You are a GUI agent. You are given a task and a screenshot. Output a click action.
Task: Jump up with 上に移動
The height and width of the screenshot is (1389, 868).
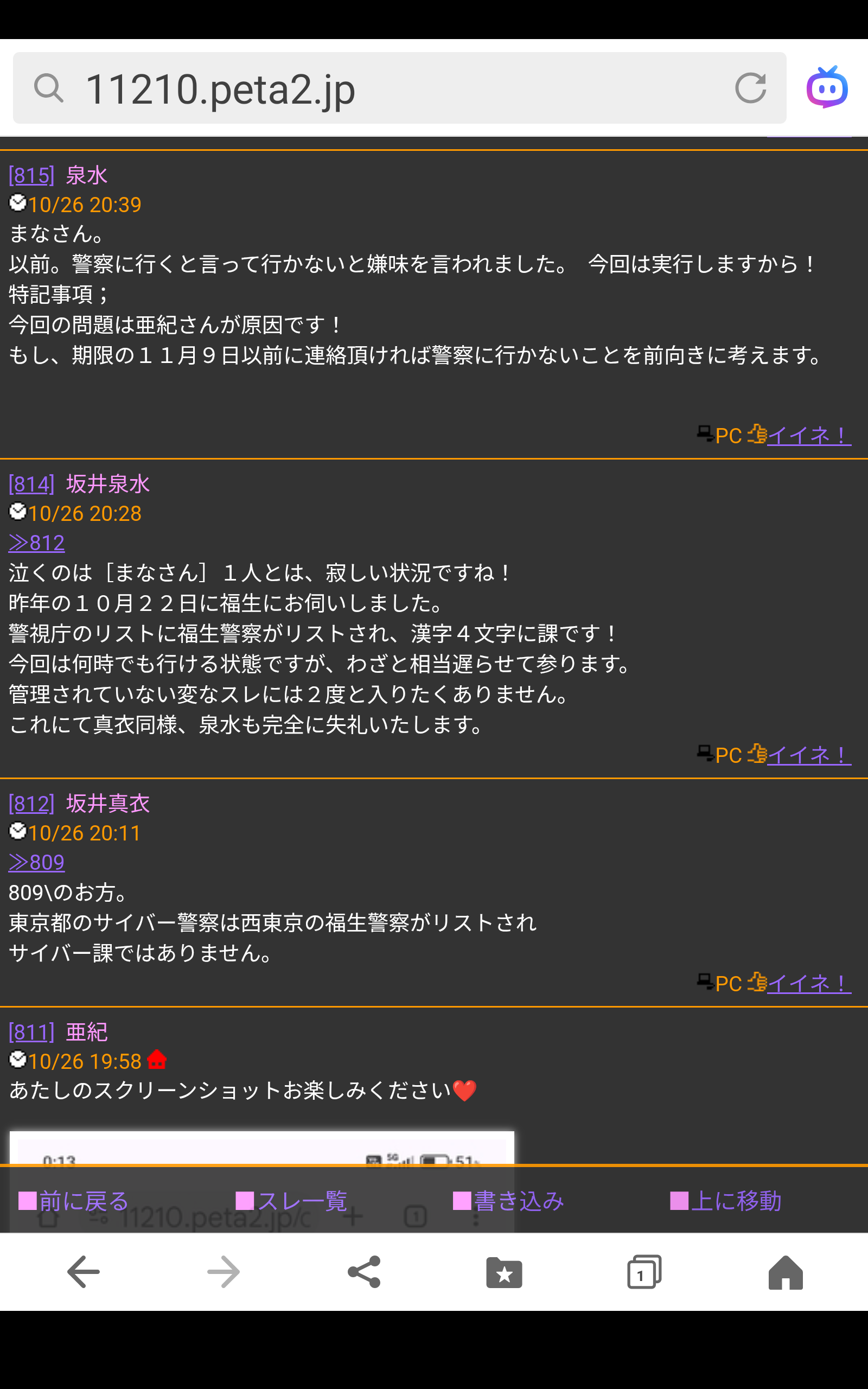[726, 1201]
